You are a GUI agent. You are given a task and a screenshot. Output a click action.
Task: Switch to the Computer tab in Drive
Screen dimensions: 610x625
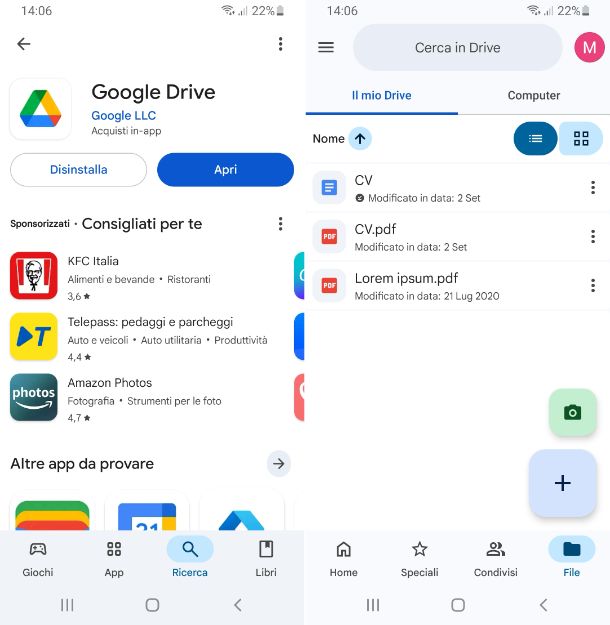(534, 96)
